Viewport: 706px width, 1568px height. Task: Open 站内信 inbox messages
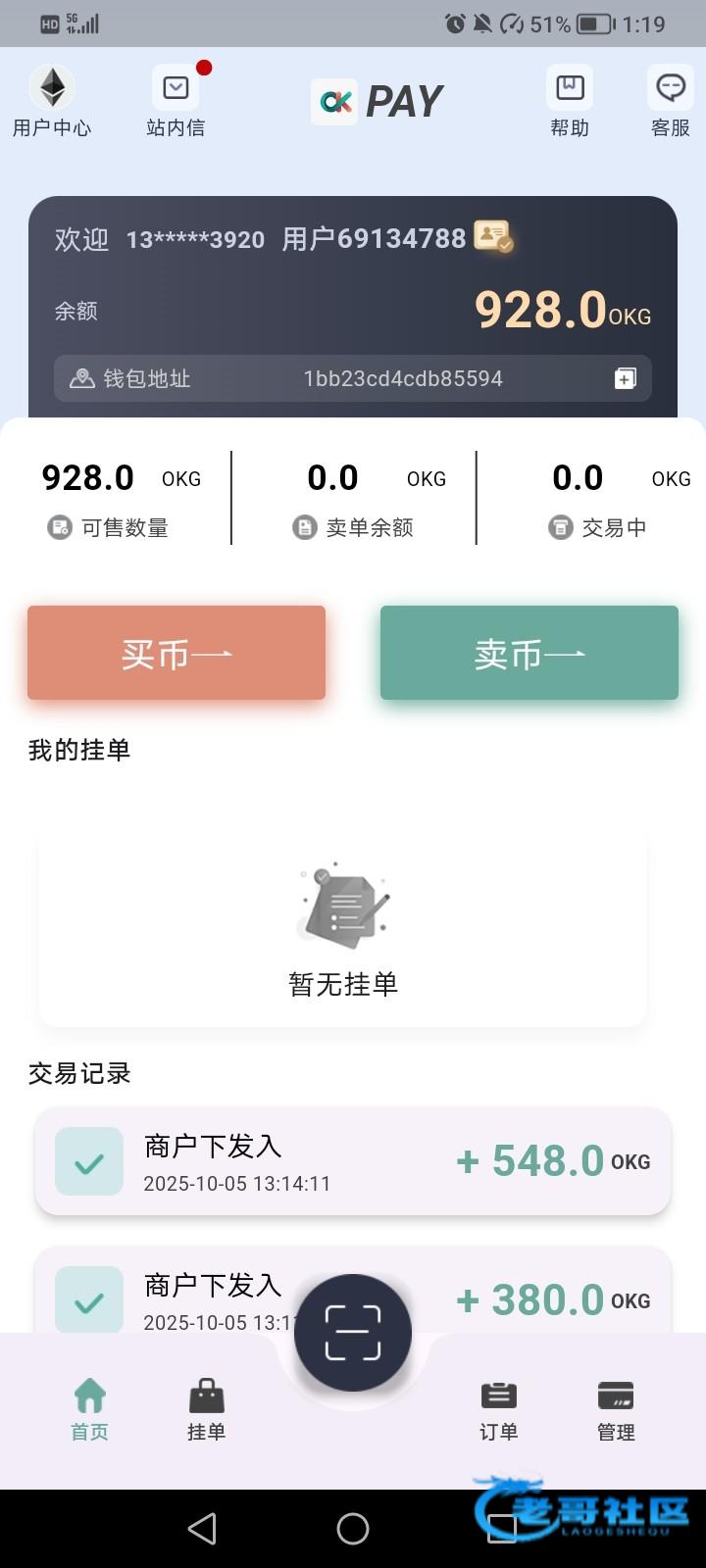click(176, 101)
